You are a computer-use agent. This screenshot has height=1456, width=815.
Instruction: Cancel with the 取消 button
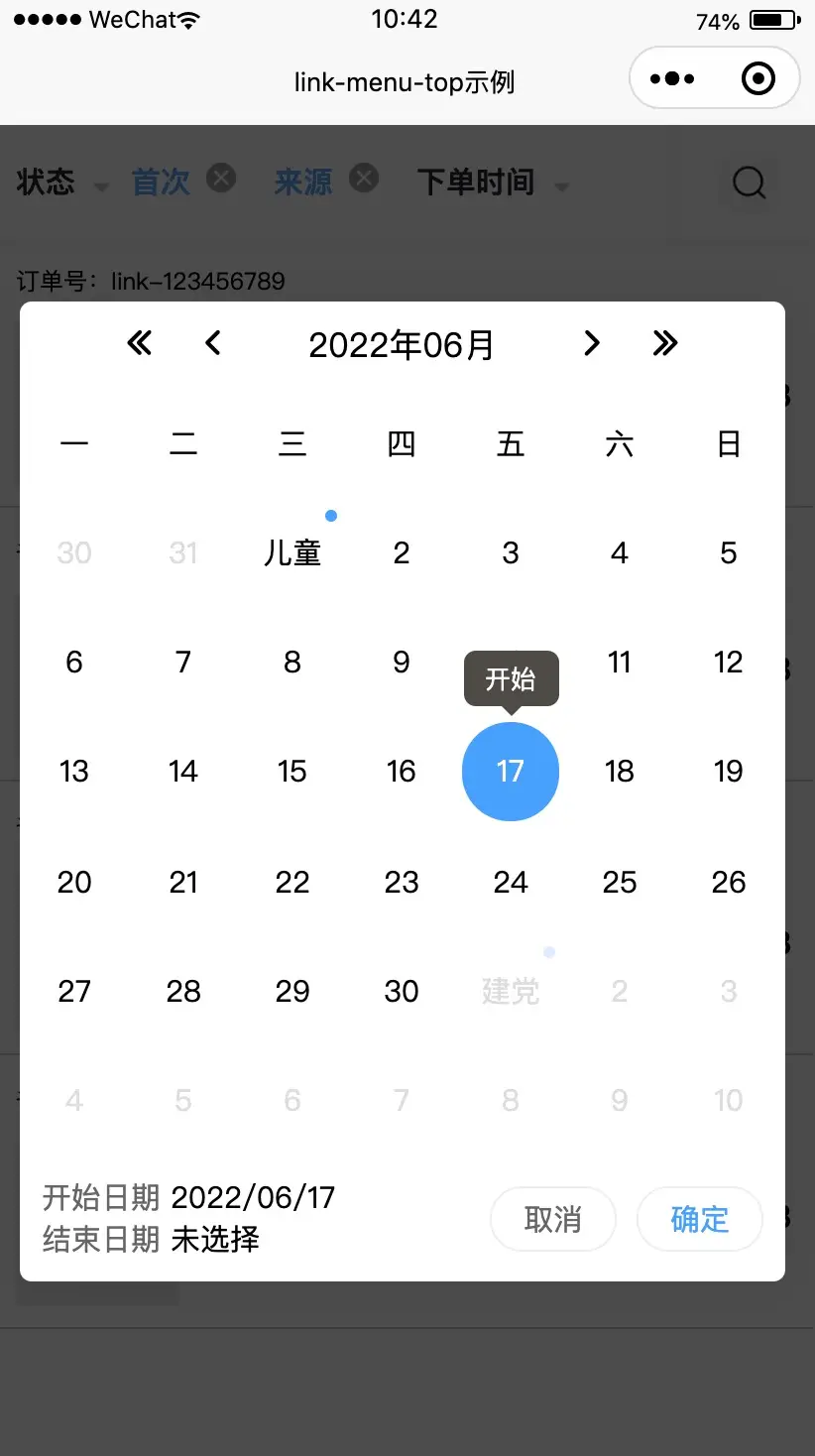coord(553,1219)
